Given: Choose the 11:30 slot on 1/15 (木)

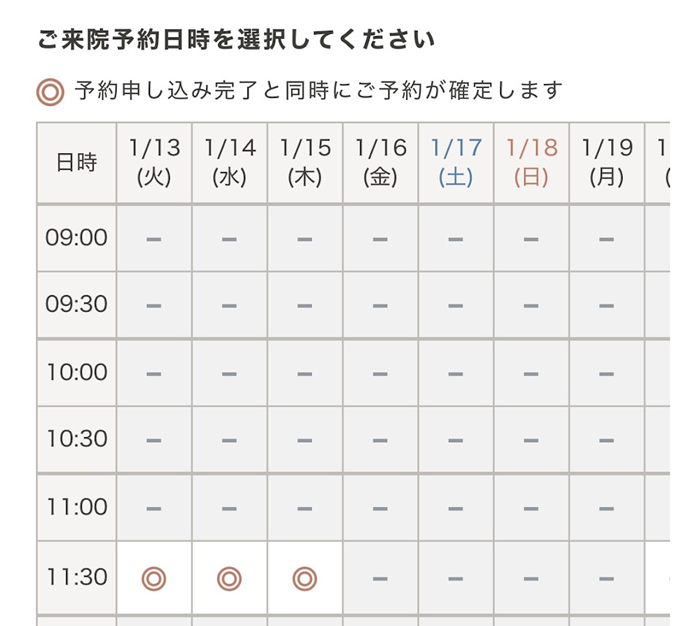Looking at the screenshot, I should [304, 578].
